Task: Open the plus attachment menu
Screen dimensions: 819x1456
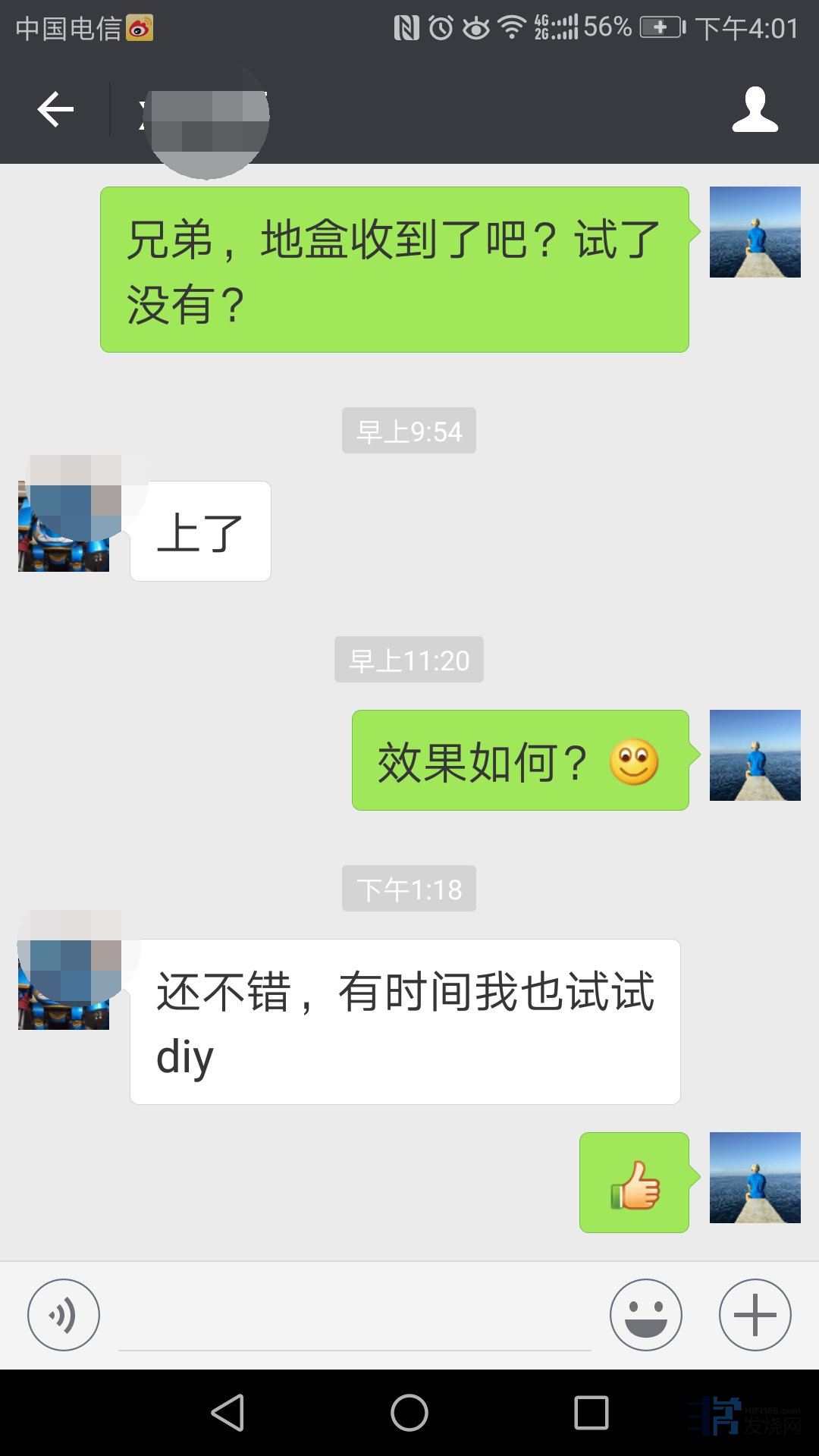Action: tap(755, 1314)
